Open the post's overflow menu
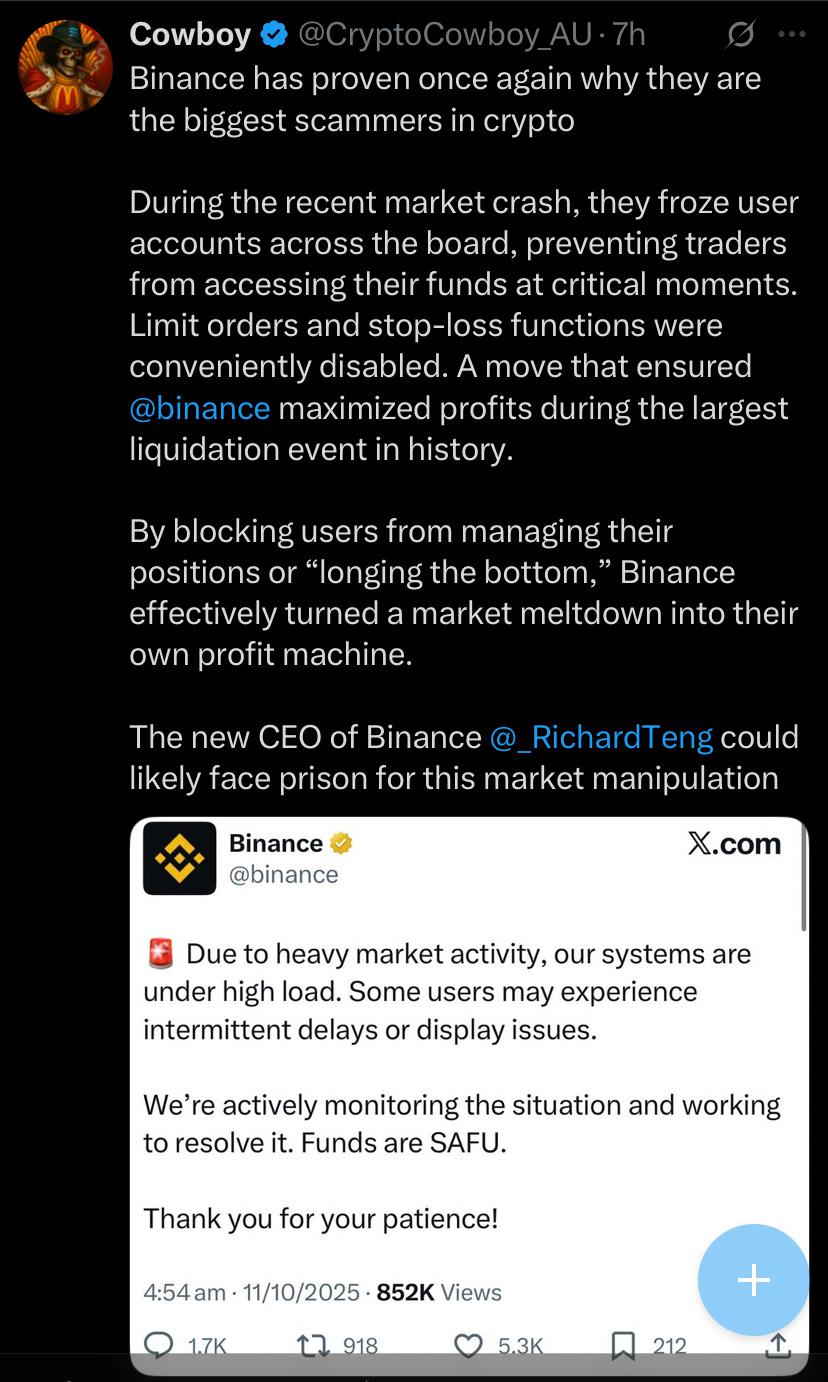Screen dimensions: 828x1382 791,36
